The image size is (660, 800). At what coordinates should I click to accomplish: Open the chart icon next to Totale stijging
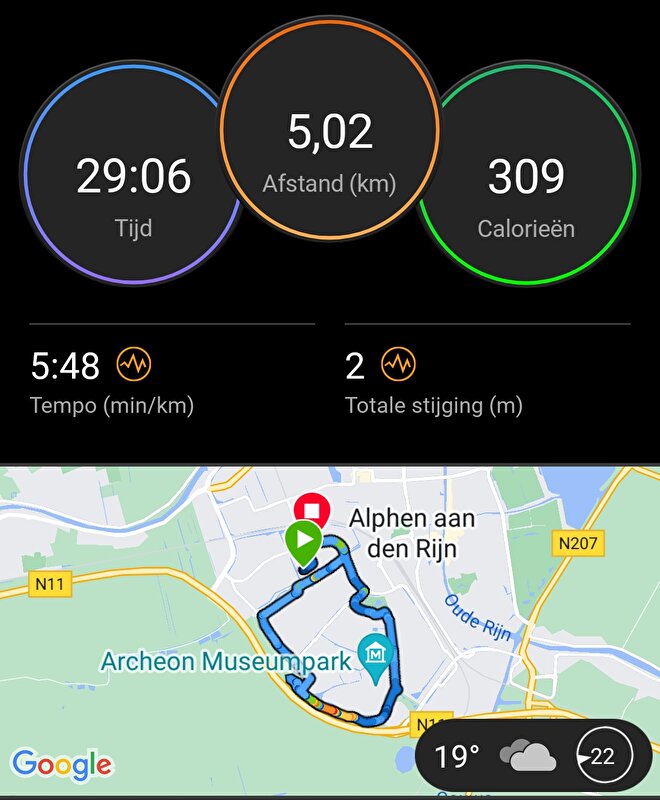[x=398, y=366]
